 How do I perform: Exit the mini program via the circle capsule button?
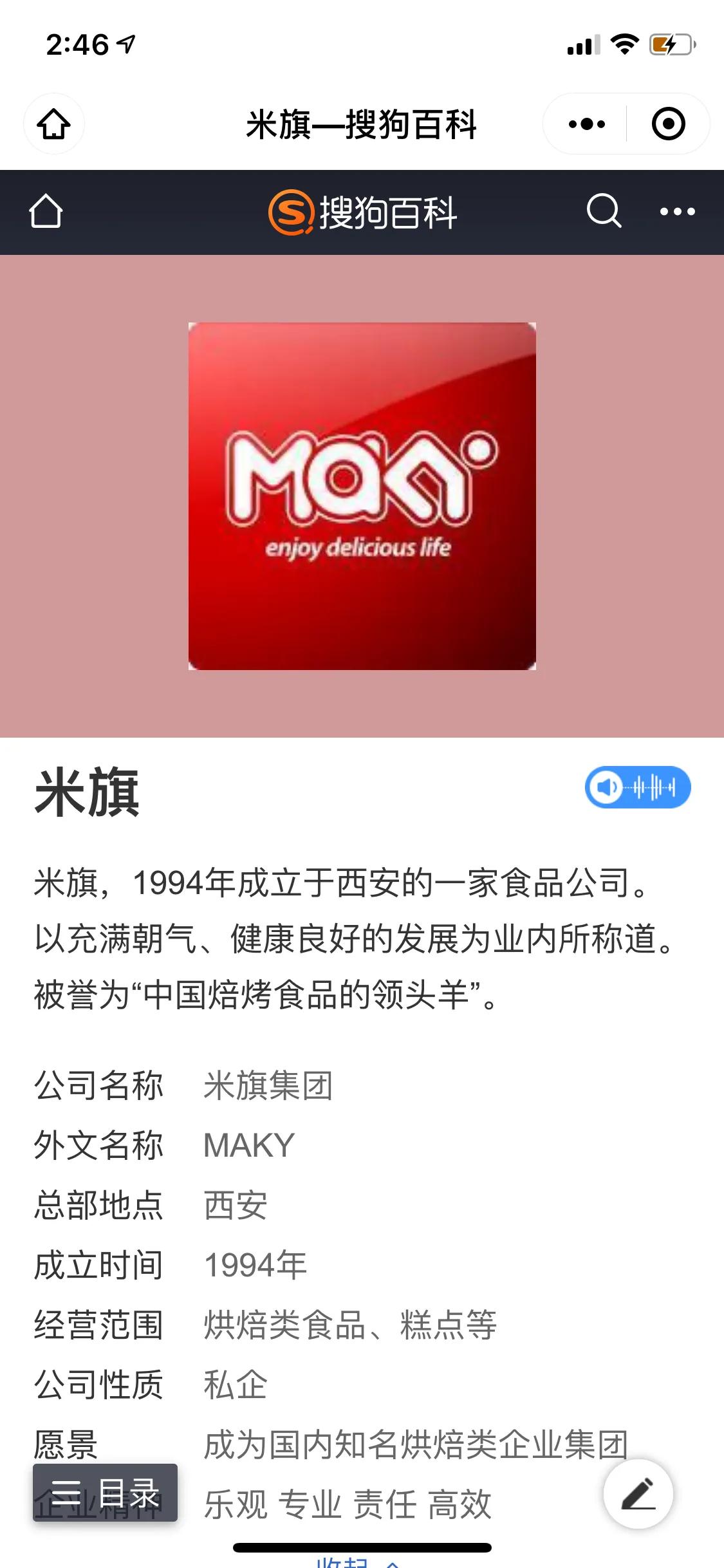(x=667, y=124)
